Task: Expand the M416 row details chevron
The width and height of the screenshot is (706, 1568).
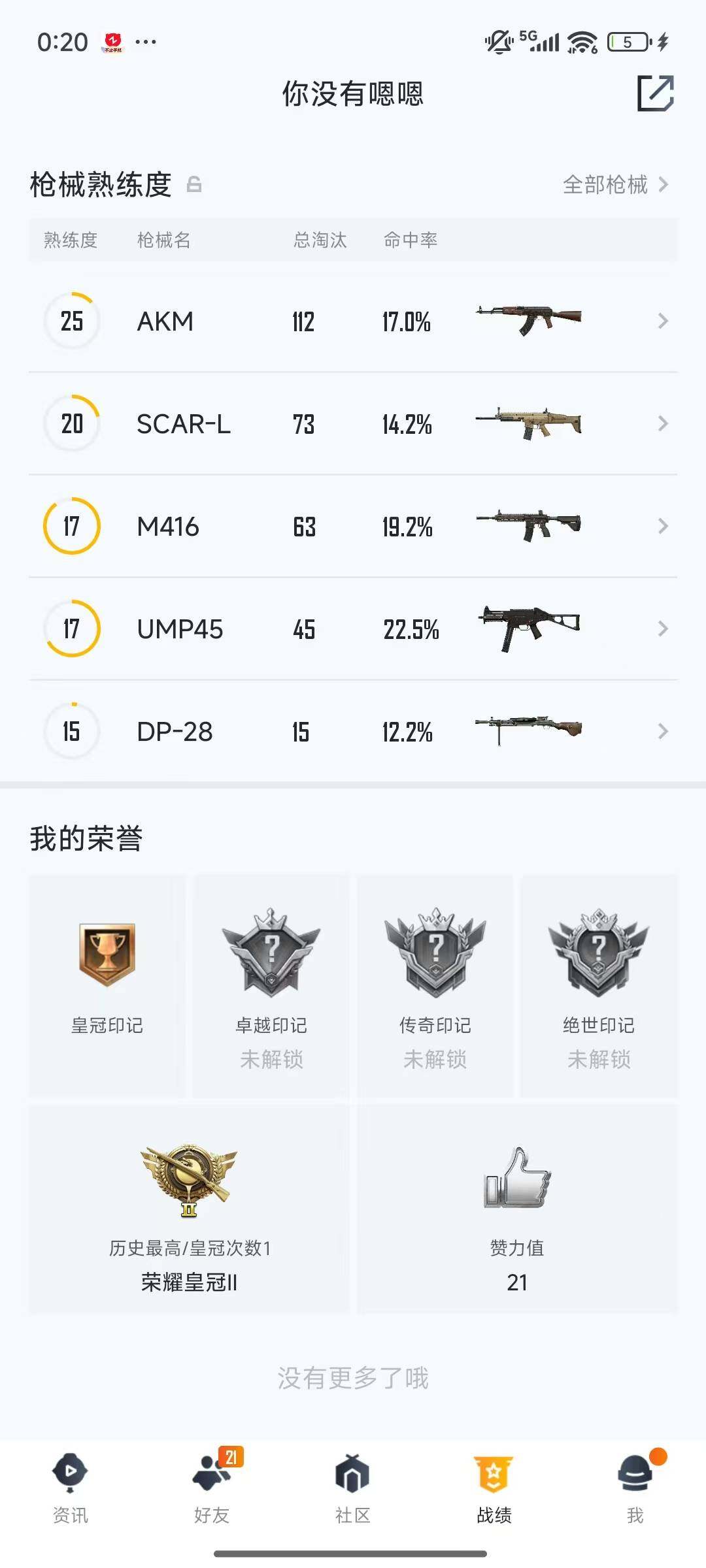Action: click(662, 526)
